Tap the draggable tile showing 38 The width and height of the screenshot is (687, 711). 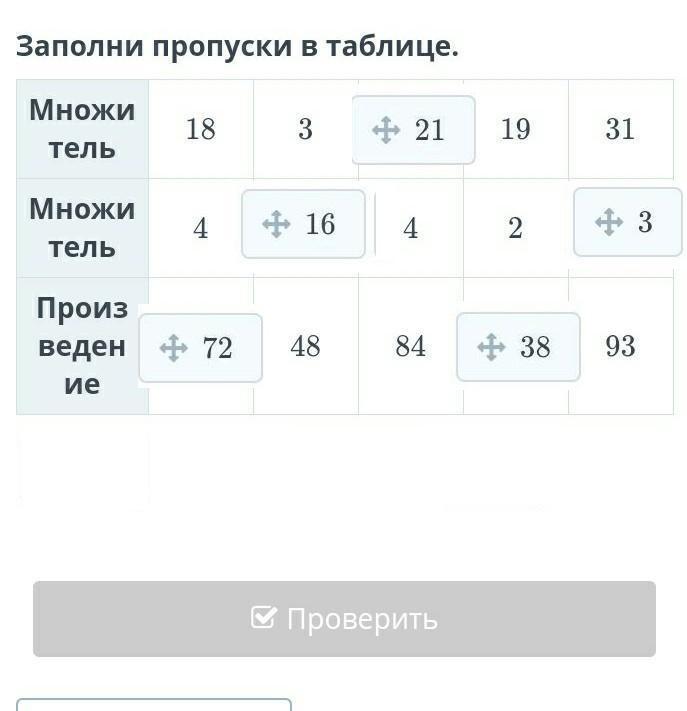518,347
